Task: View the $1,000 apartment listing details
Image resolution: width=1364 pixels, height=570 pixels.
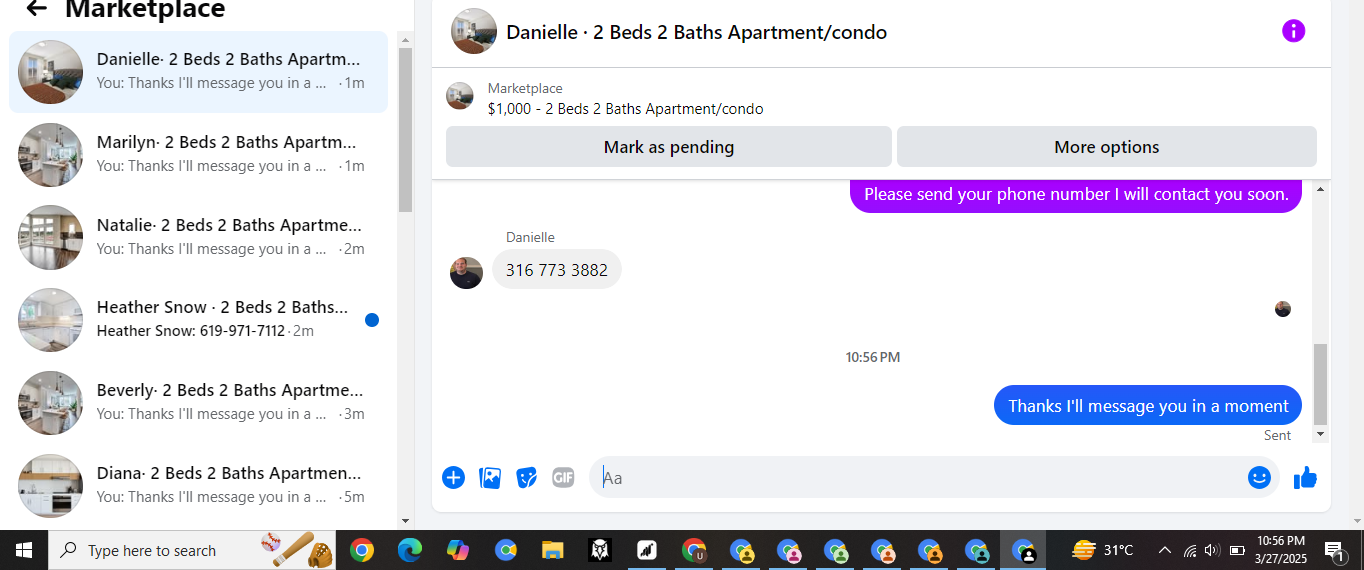Action: coord(625,109)
